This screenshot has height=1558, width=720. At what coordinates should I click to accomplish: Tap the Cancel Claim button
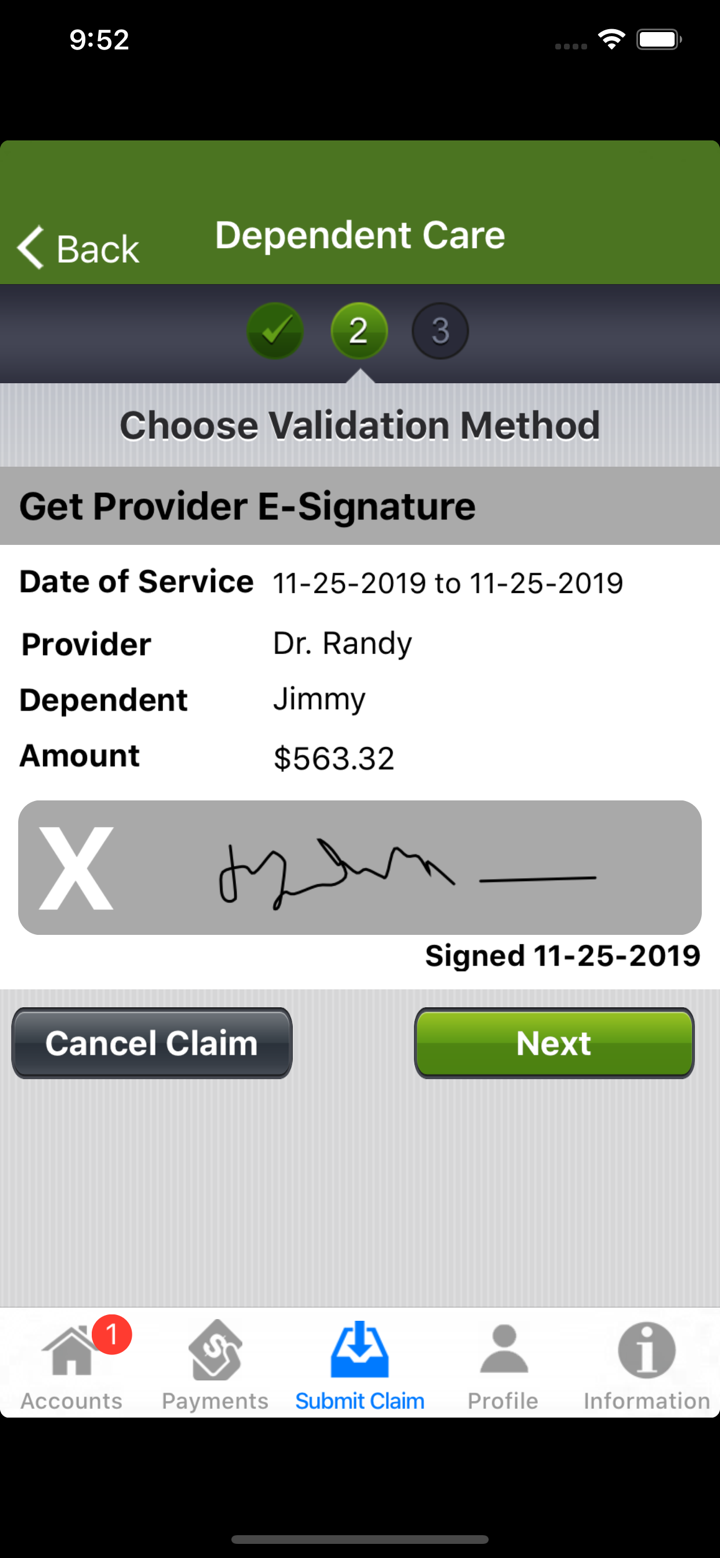pyautogui.click(x=151, y=1043)
